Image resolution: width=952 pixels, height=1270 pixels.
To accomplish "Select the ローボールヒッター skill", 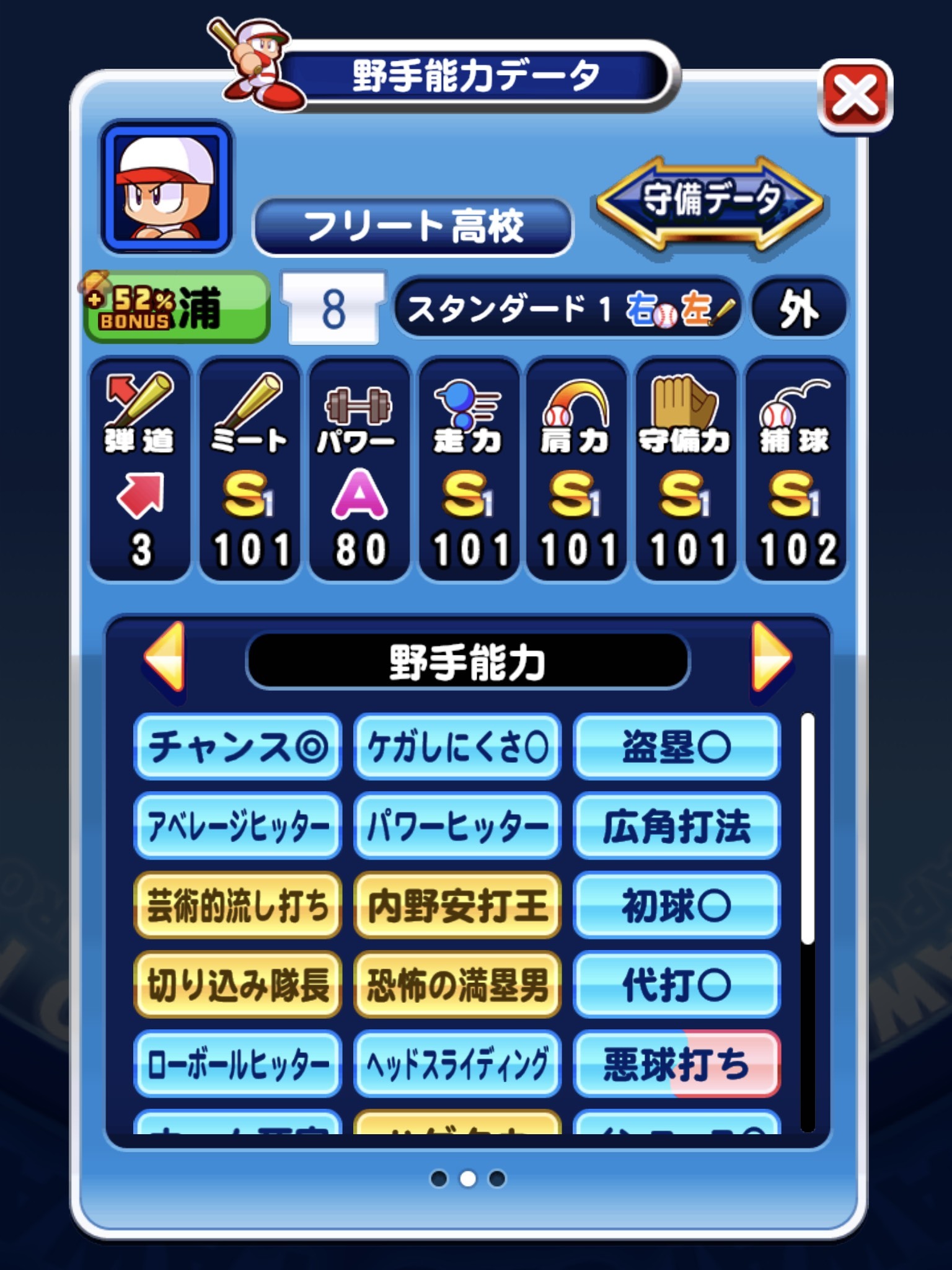I will click(x=237, y=1064).
